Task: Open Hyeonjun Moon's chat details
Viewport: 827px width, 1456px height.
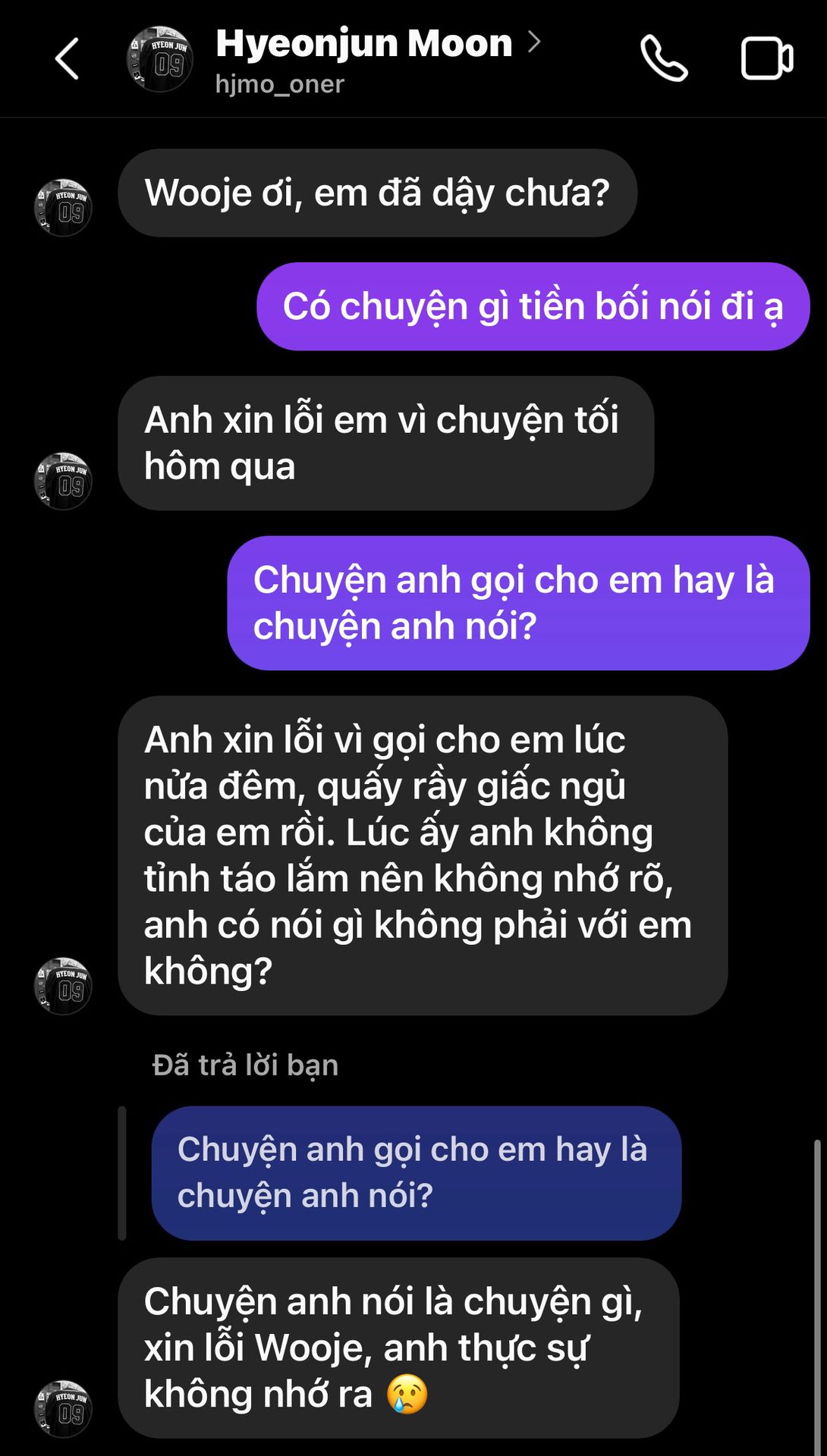Action: pos(364,44)
